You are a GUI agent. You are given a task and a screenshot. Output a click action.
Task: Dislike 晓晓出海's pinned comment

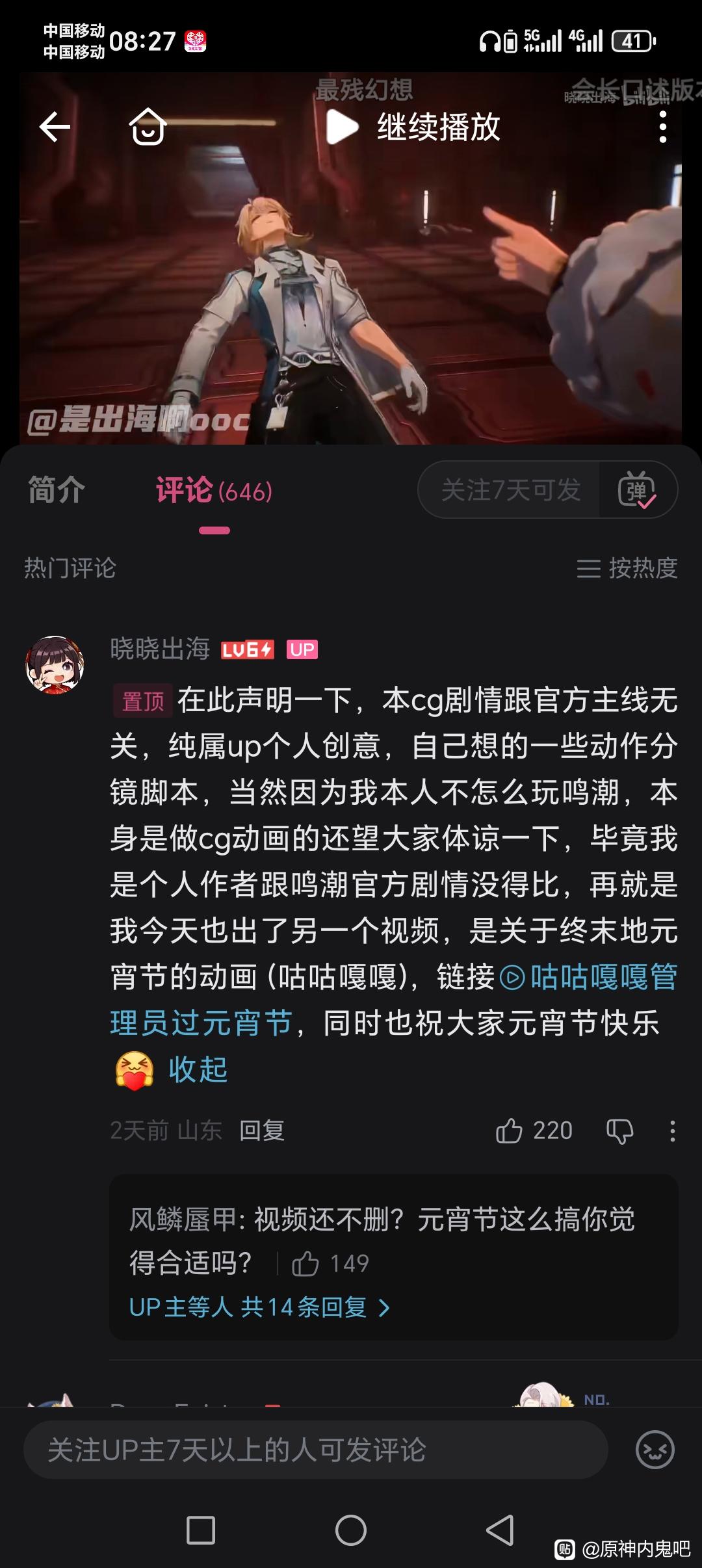coord(619,1131)
